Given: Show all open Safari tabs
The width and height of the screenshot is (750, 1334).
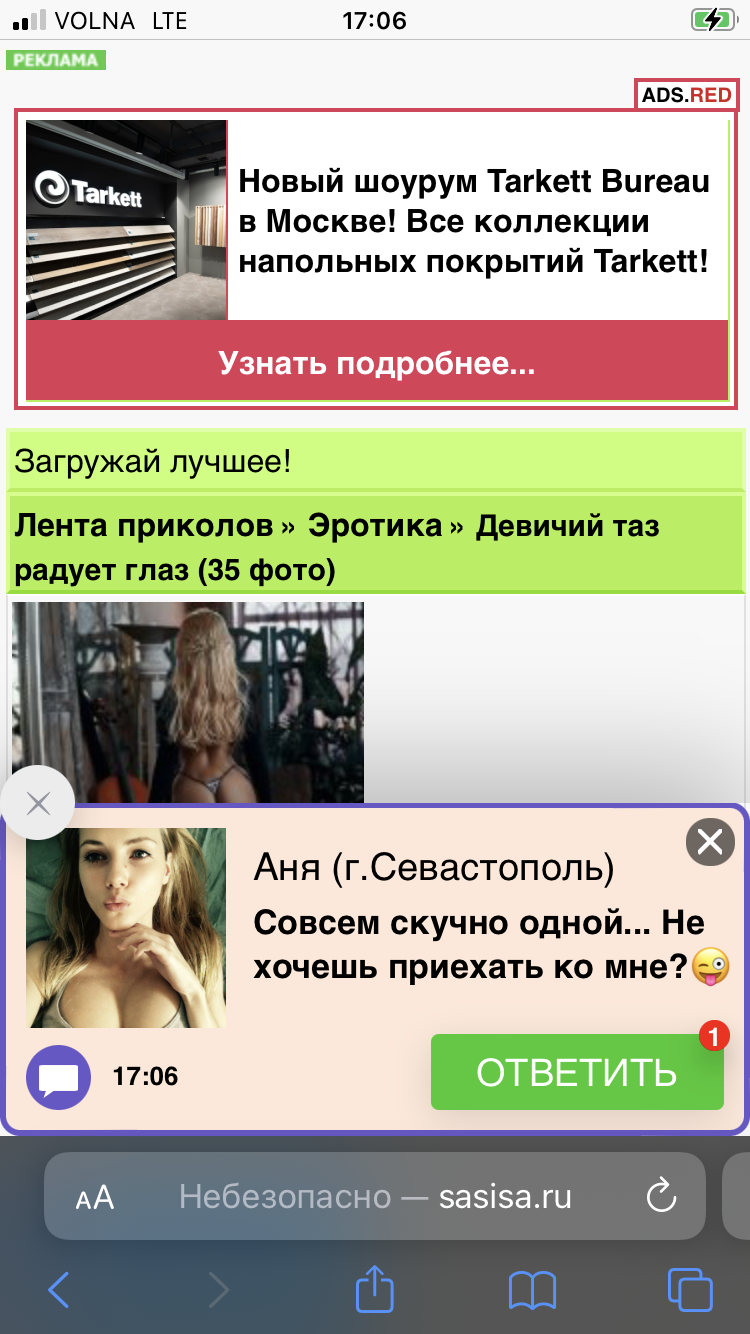Looking at the screenshot, I should pyautogui.click(x=689, y=1290).
